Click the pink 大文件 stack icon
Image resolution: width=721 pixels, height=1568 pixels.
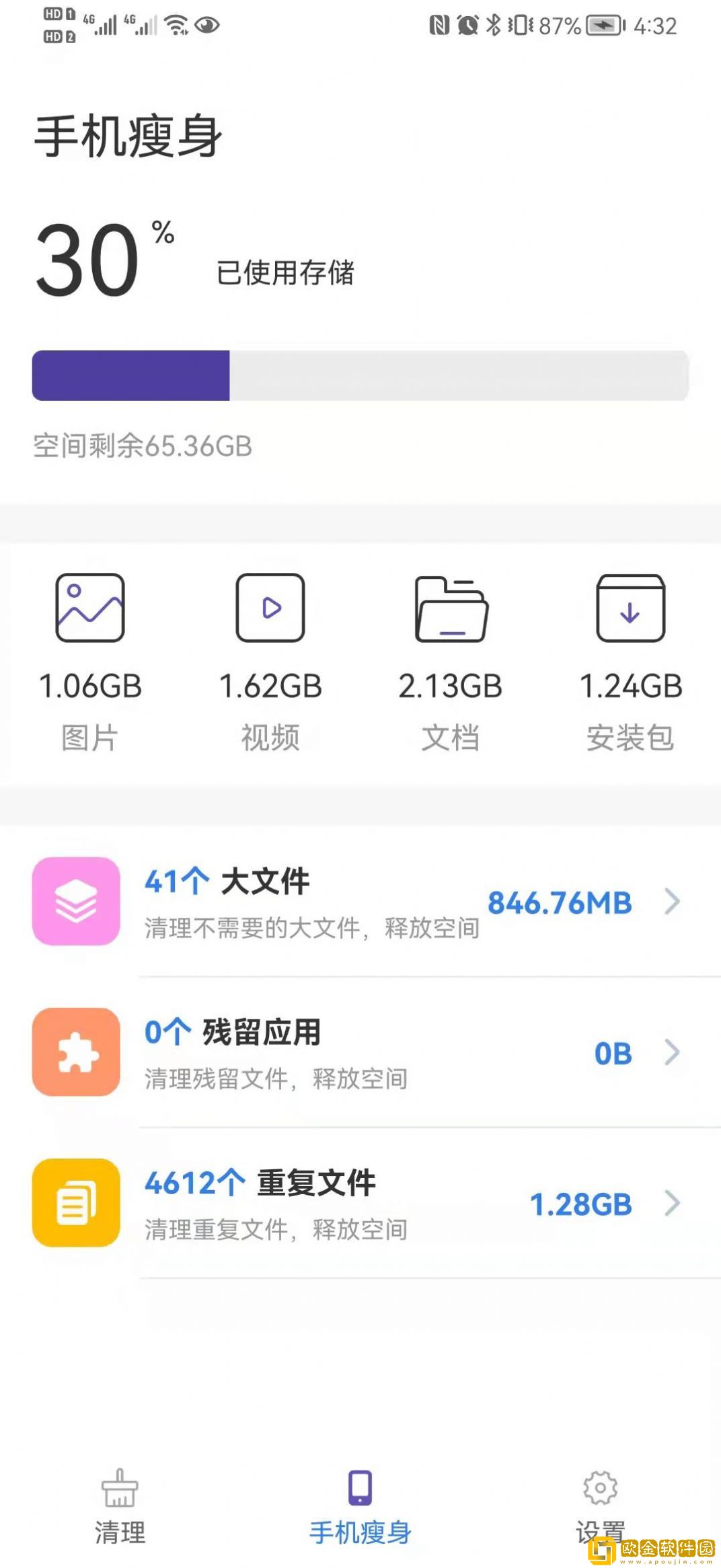tap(75, 901)
